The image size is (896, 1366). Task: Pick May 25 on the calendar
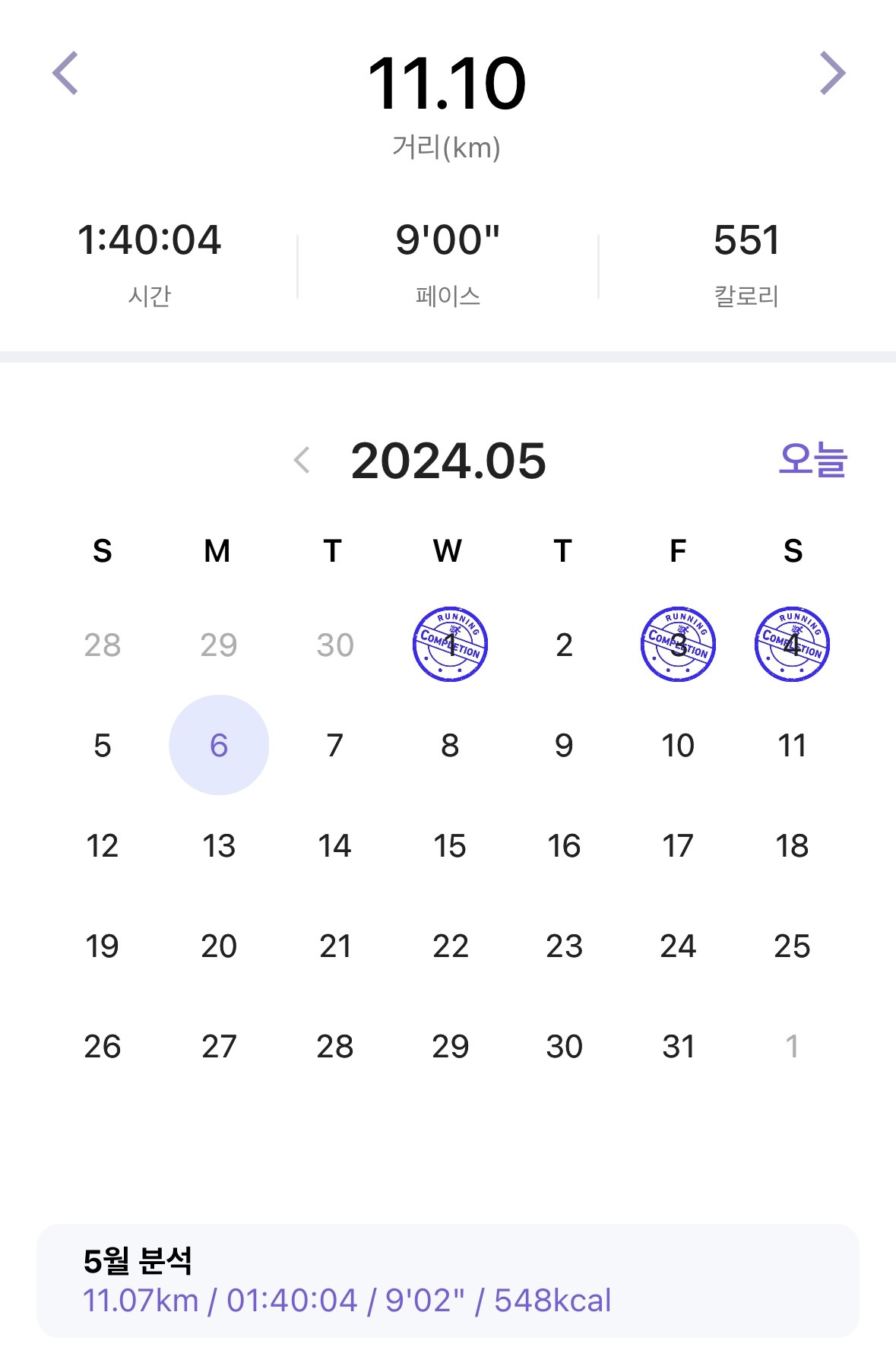(792, 946)
